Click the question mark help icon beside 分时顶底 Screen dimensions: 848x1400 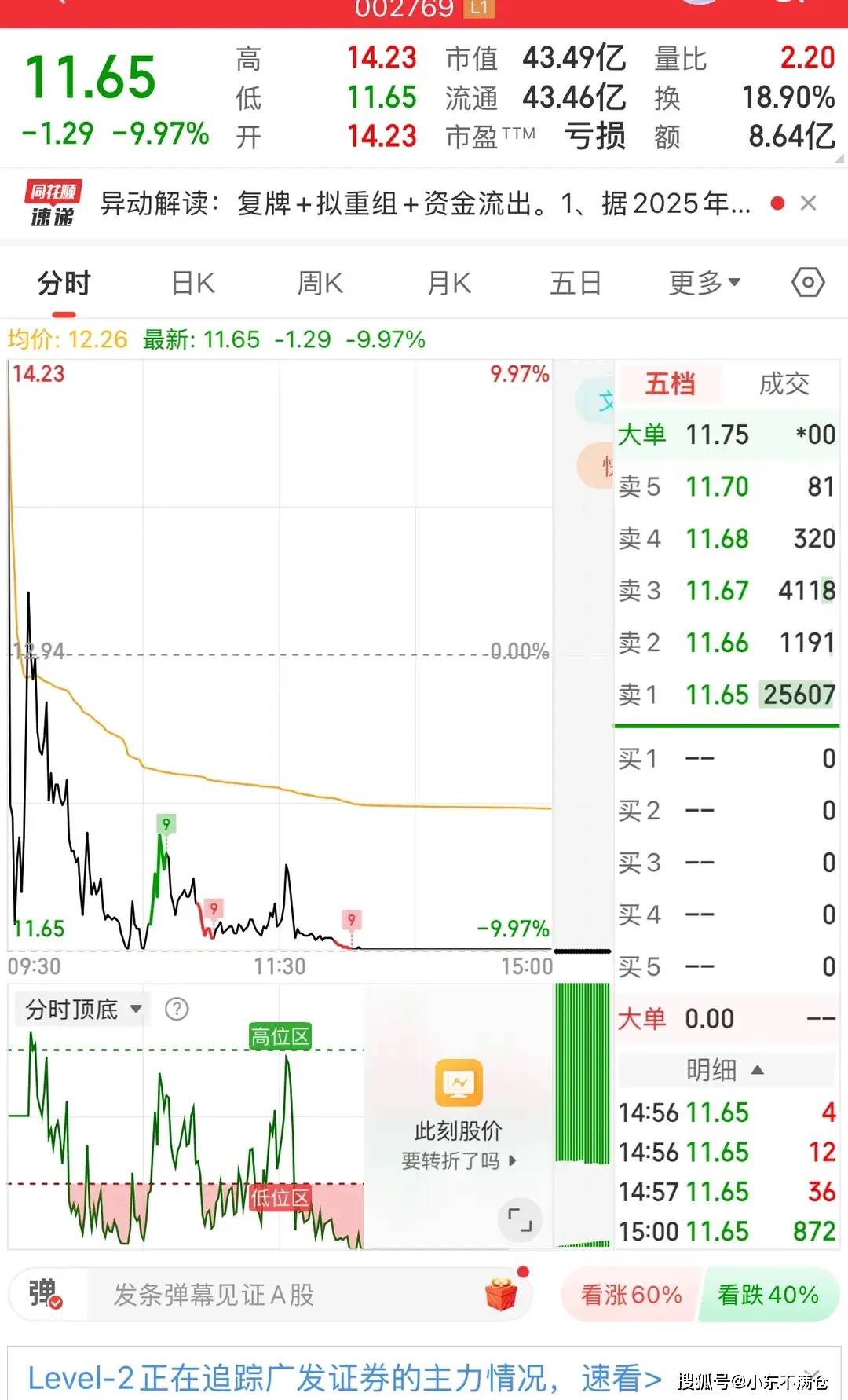(x=177, y=1010)
